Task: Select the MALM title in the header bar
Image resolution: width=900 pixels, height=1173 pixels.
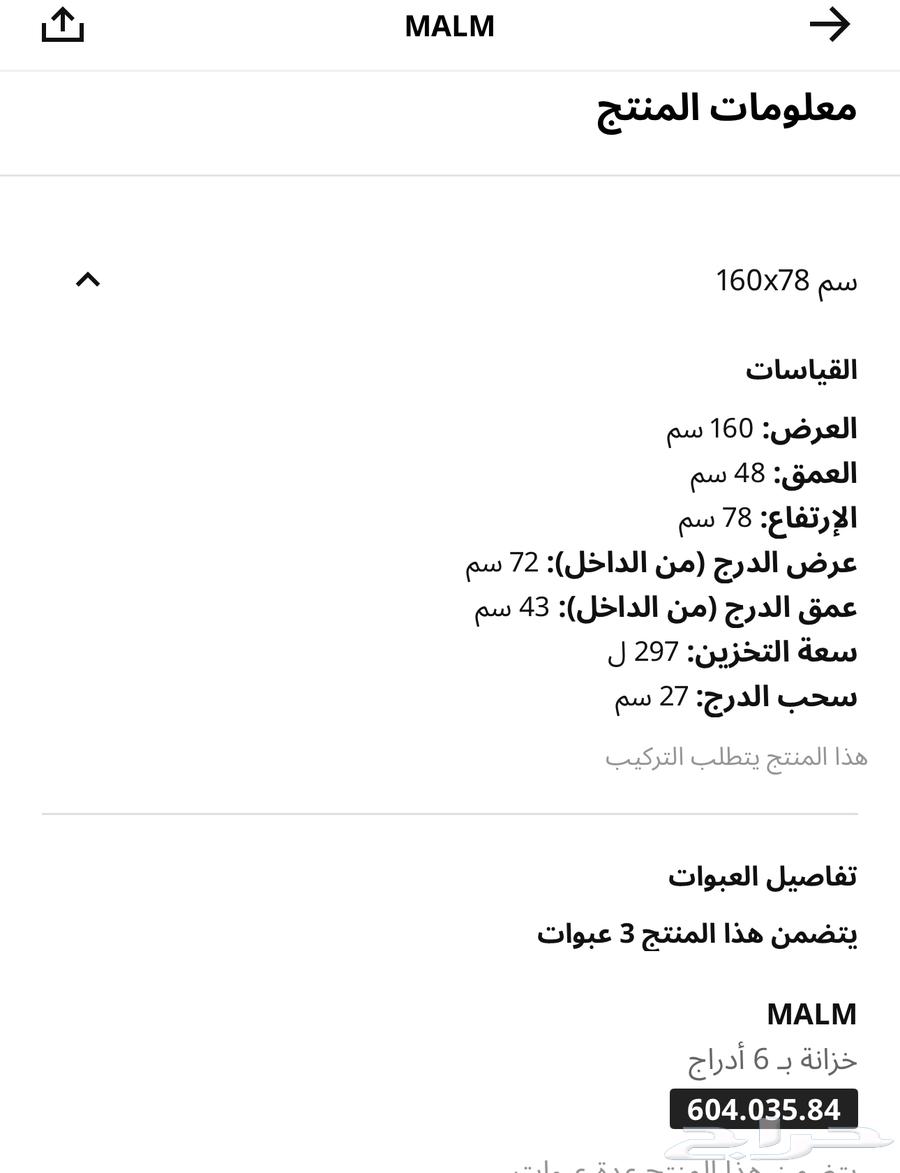Action: point(449,26)
